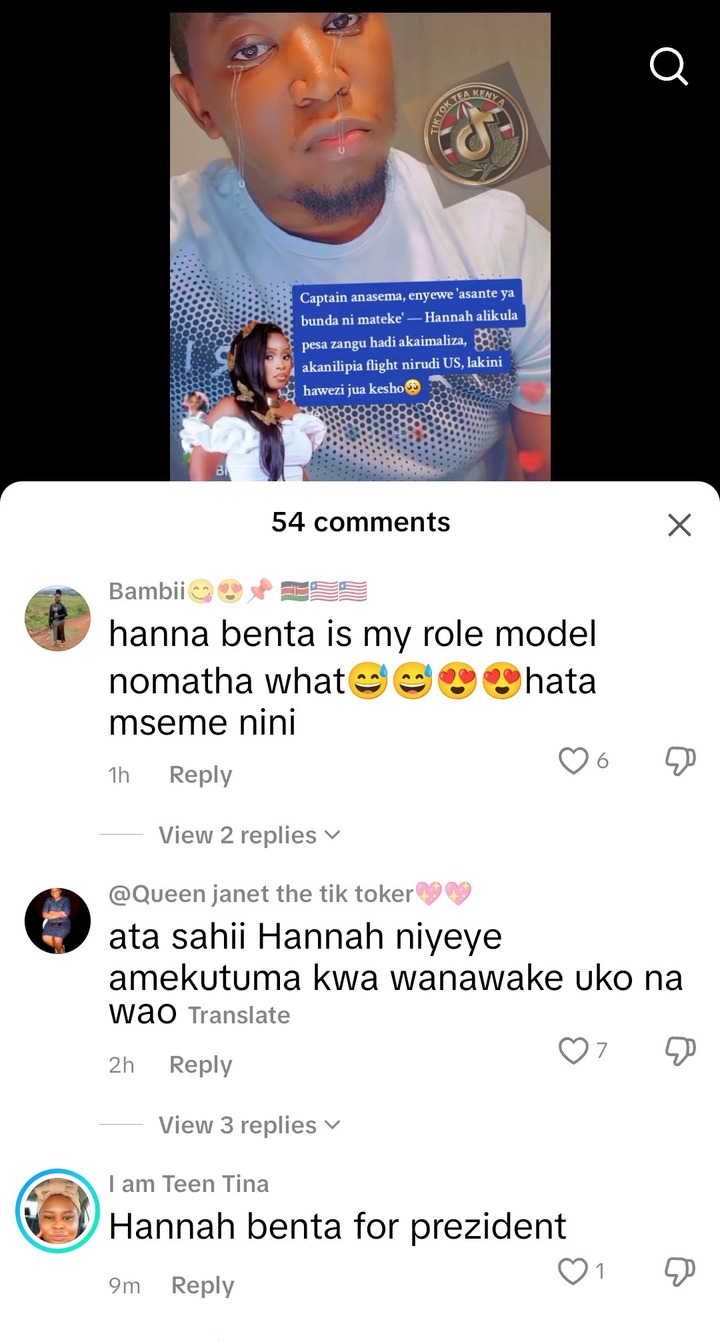Translate Queen janet's comment

[x=239, y=1015]
